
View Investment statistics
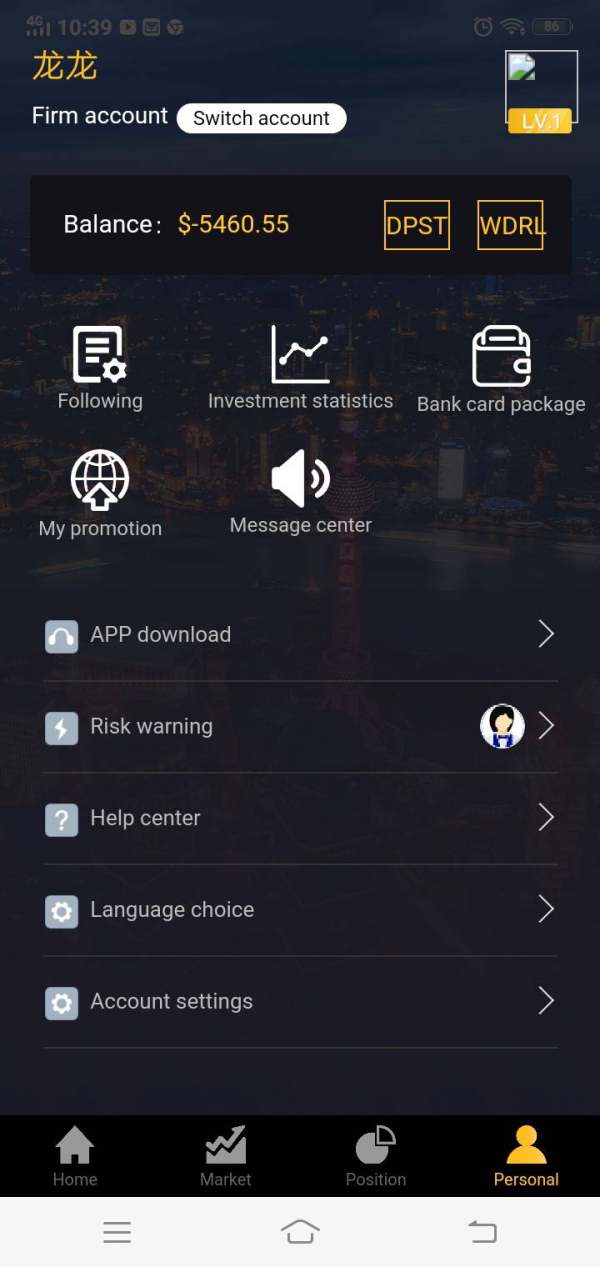(300, 368)
